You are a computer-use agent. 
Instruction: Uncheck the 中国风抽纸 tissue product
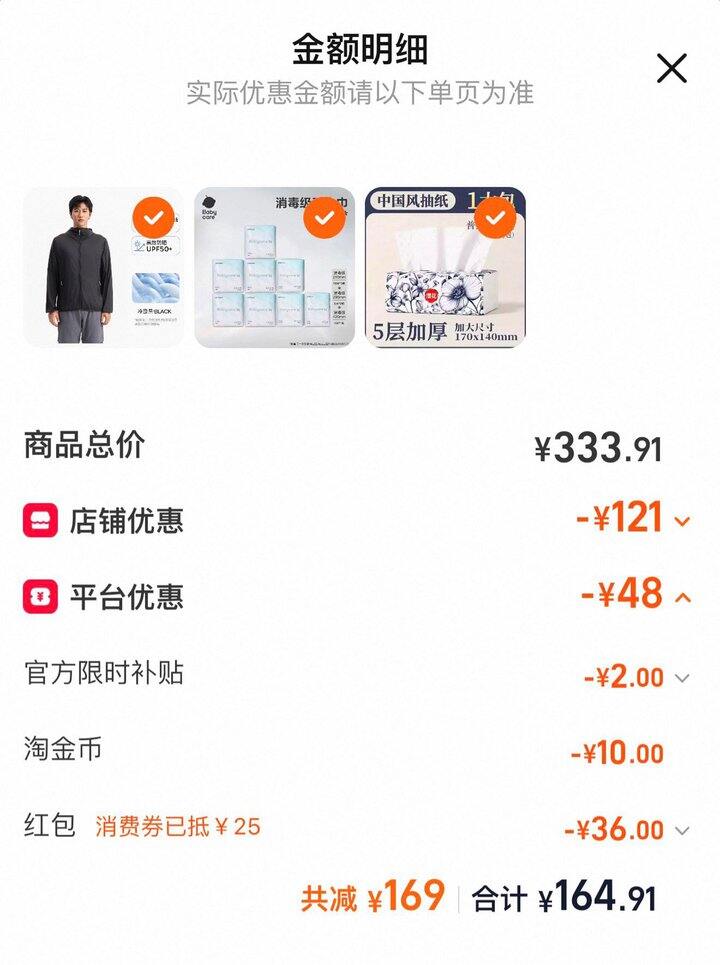pyautogui.click(x=495, y=217)
